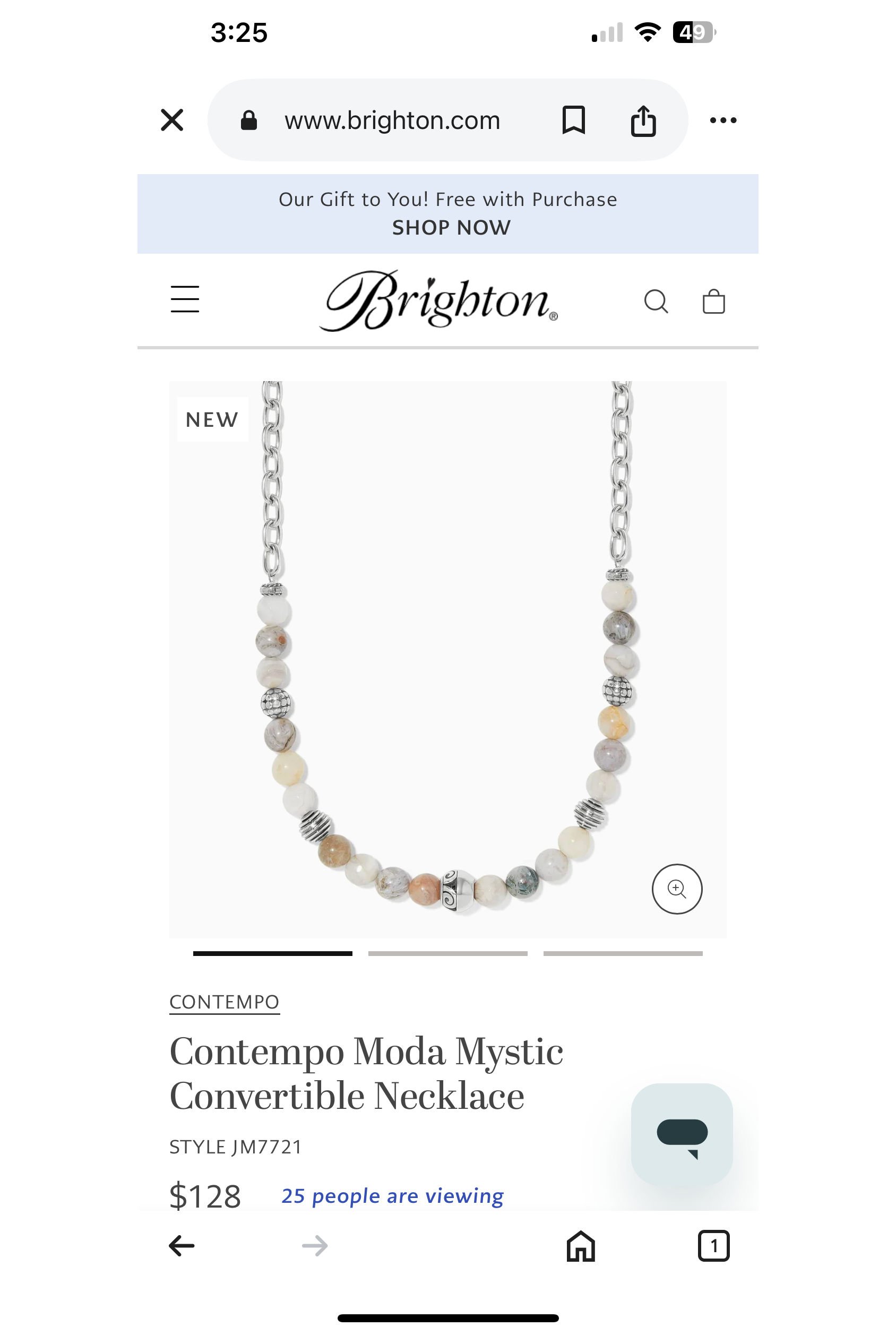Open the shopping bag
This screenshot has width=896, height=1344.
tap(714, 301)
